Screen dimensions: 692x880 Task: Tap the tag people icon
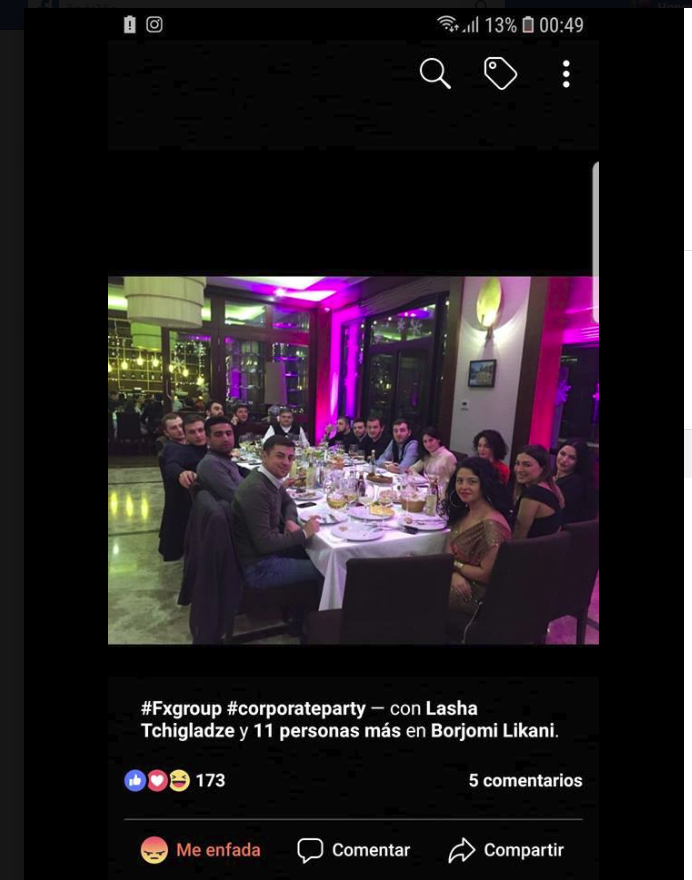point(500,73)
